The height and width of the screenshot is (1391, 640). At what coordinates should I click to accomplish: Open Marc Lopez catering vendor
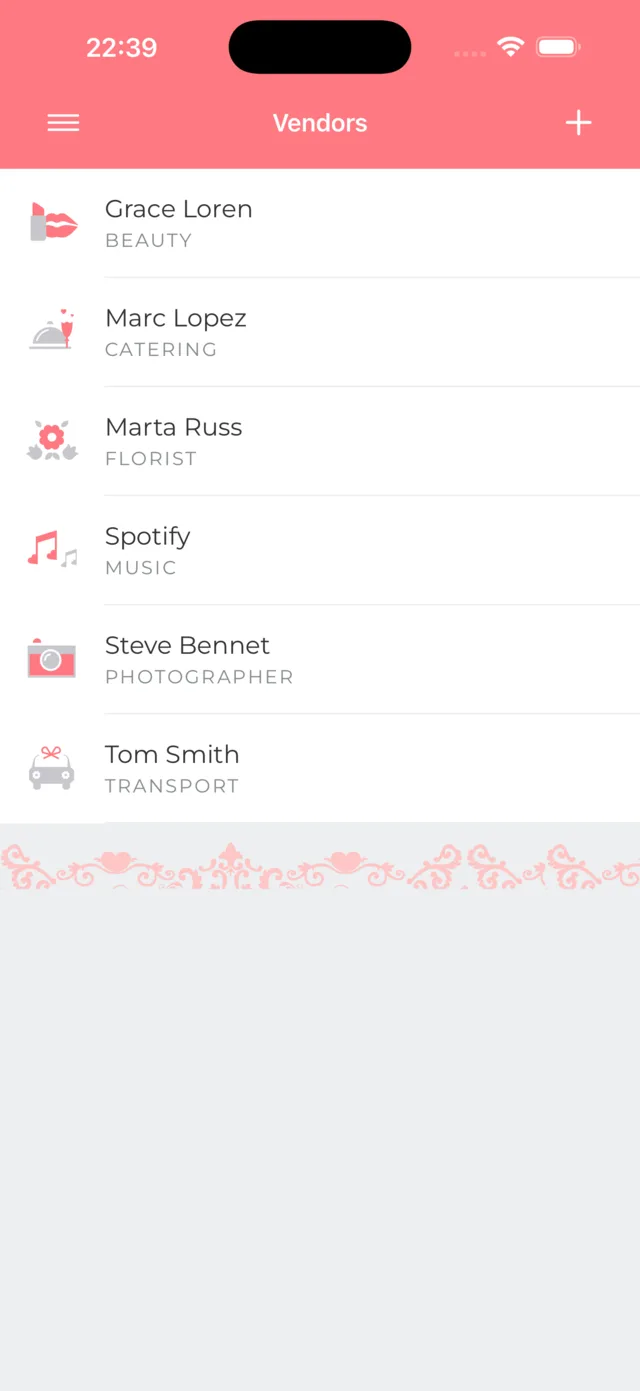320,332
